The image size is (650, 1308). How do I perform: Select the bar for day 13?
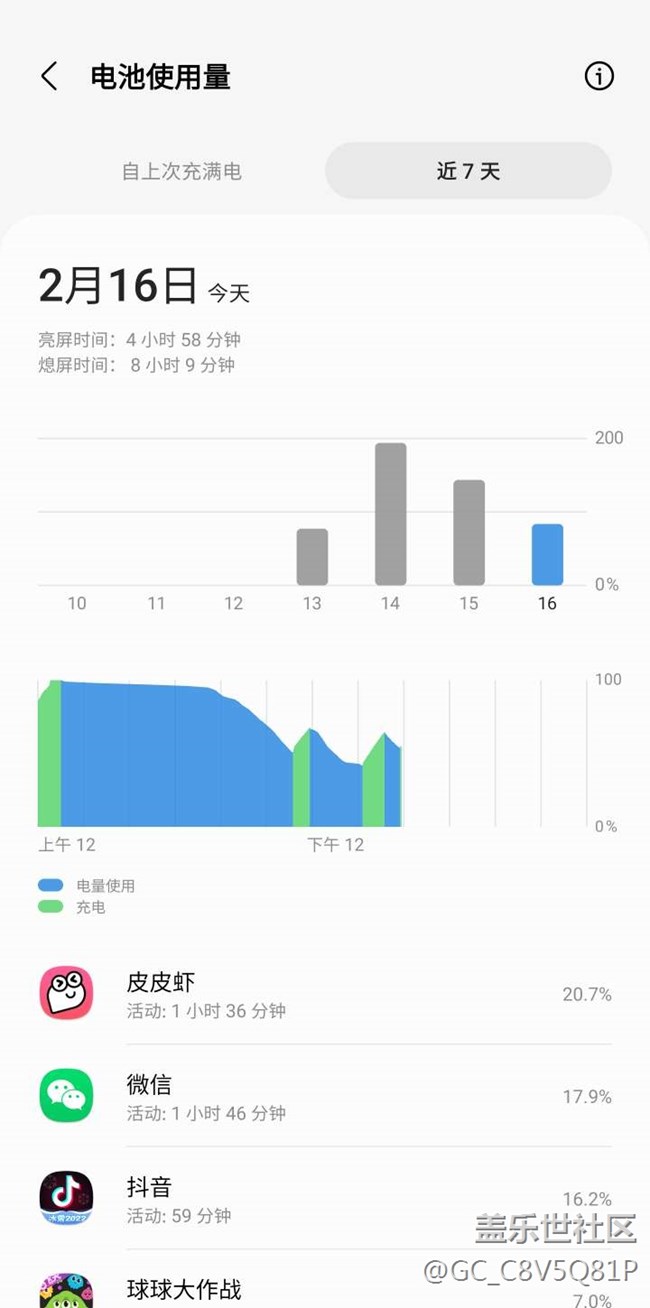pos(312,557)
